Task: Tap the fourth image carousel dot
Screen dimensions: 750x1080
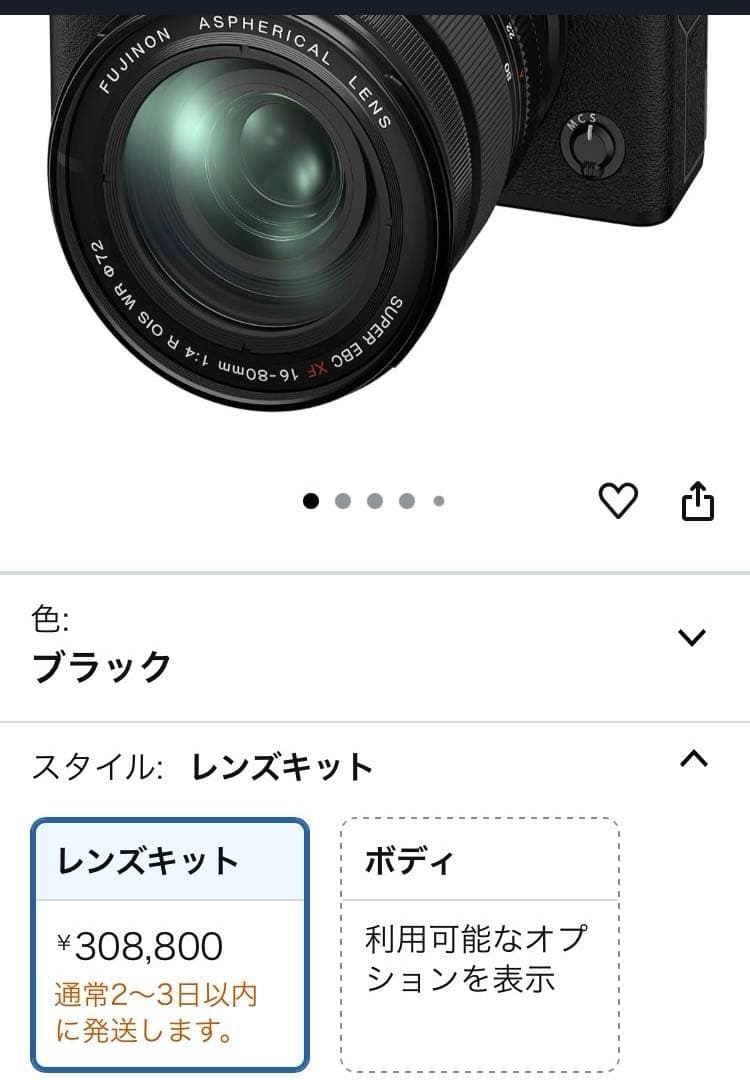Action: point(406,499)
